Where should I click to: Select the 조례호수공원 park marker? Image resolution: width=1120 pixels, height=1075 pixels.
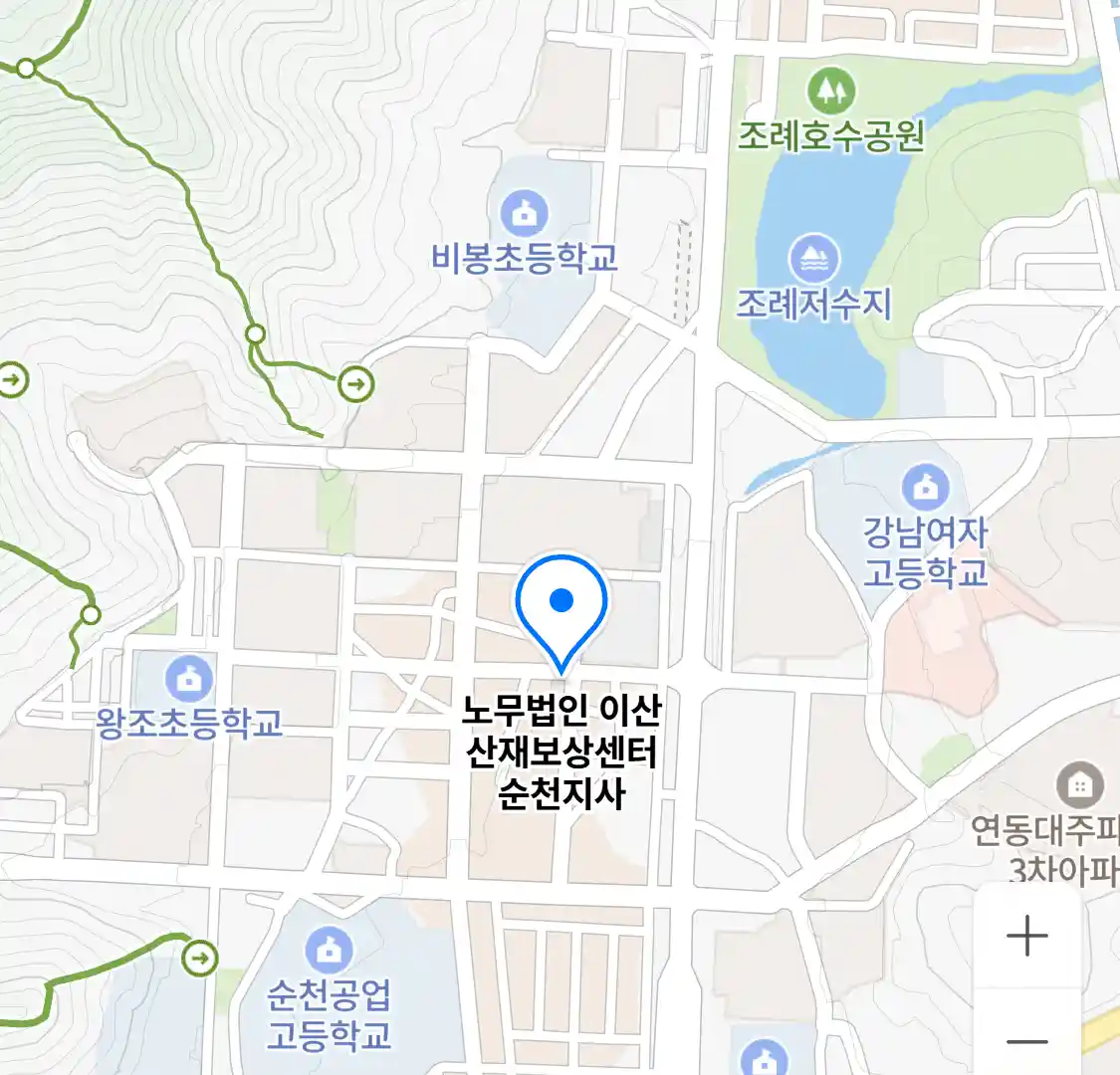click(x=830, y=92)
